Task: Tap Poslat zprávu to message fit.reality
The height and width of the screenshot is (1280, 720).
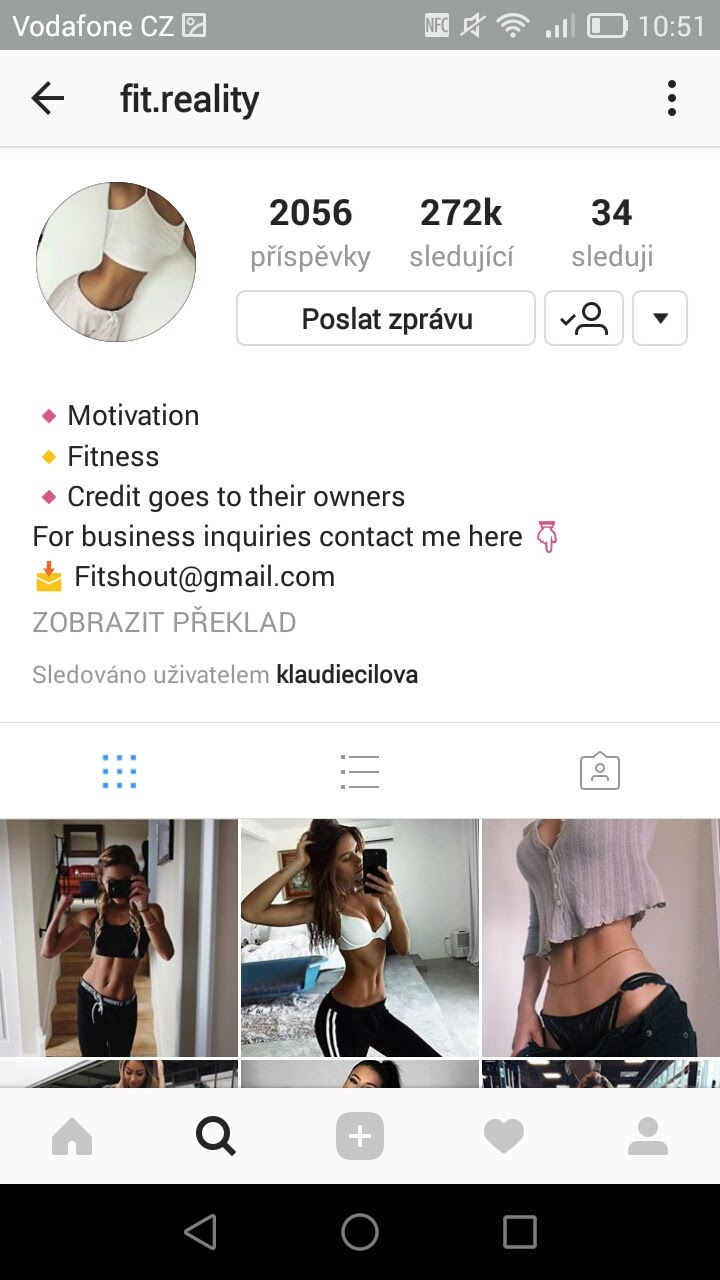Action: click(x=386, y=319)
